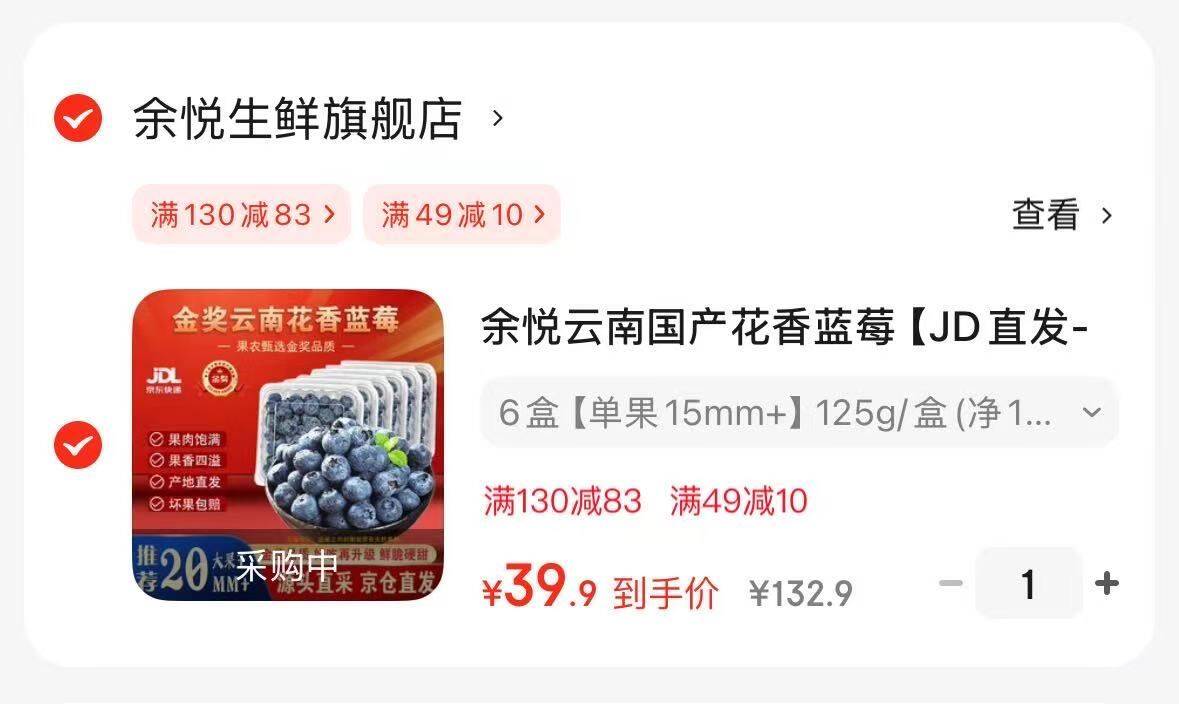Screen dimensions: 1179x704
Task: Open the 满49减10 coupon chip
Action: tap(462, 214)
